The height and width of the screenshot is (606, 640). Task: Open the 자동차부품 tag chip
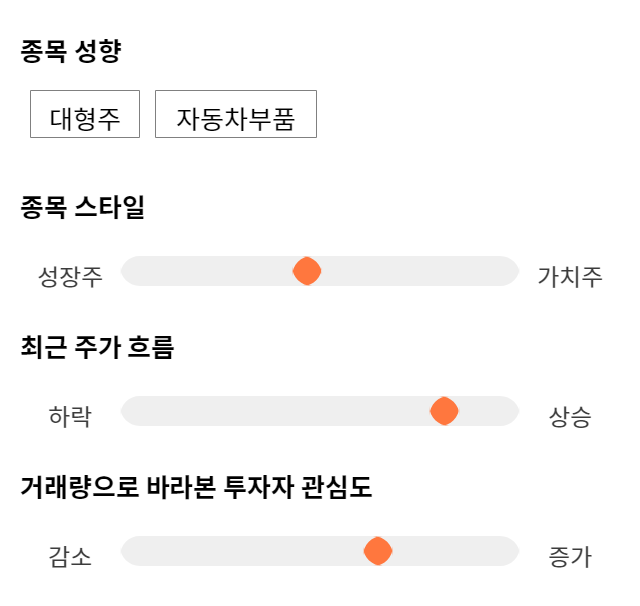pyautogui.click(x=236, y=114)
